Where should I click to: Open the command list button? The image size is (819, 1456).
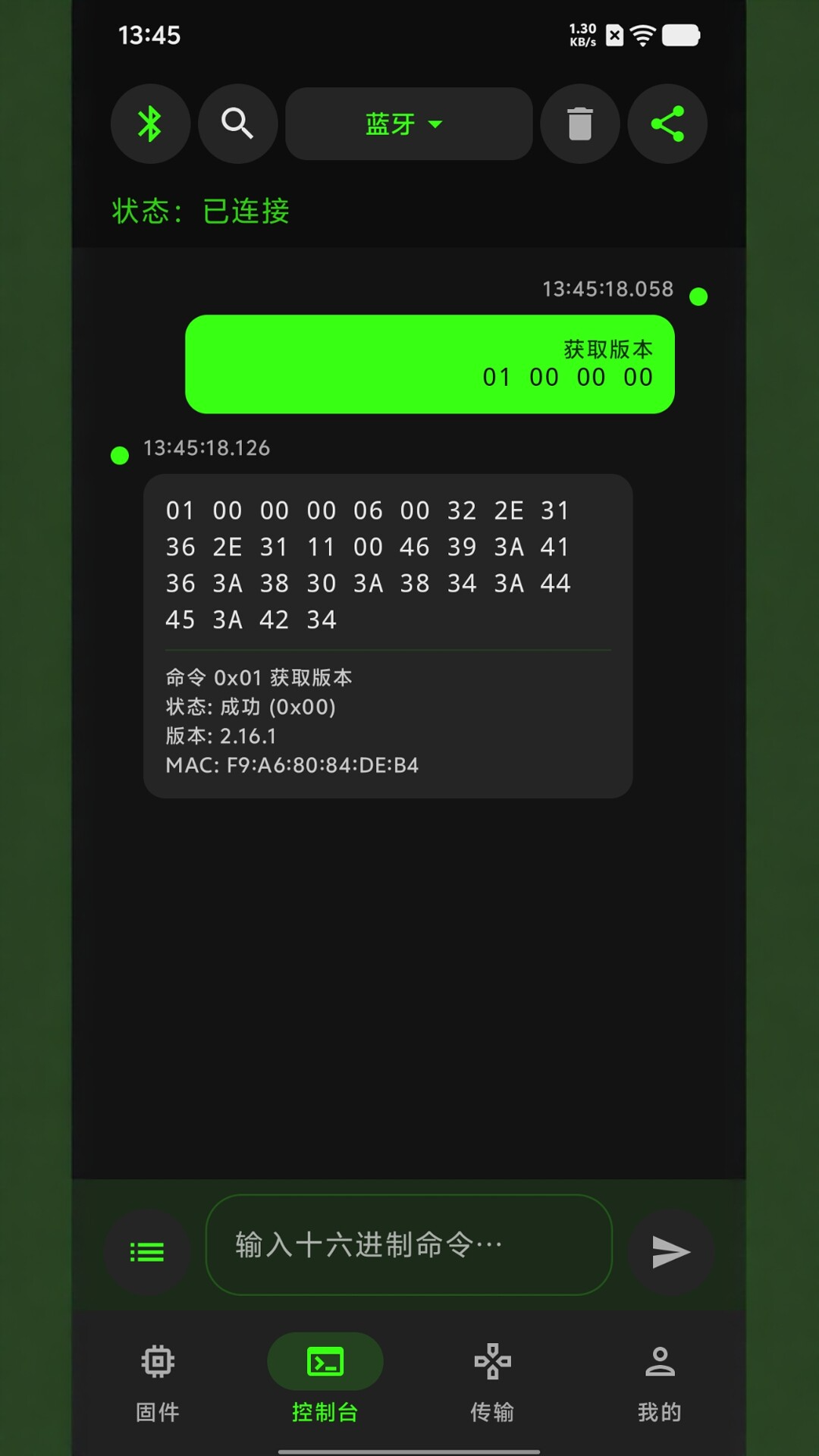coord(147,1252)
